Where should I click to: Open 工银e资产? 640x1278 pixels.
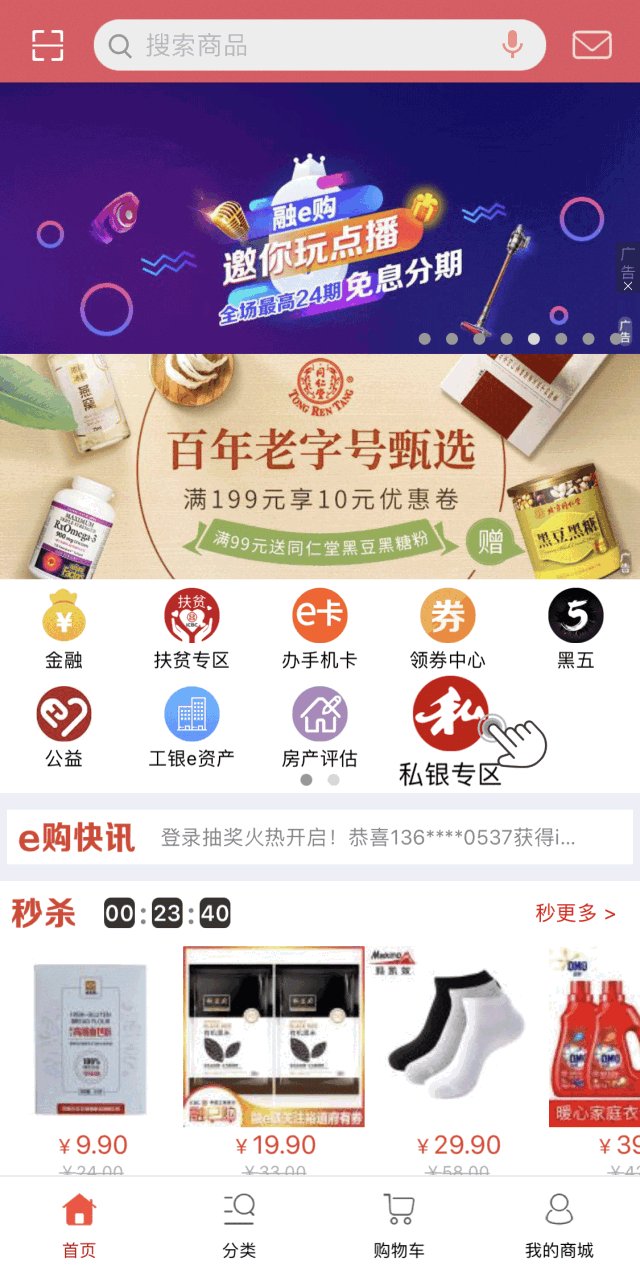point(191,728)
